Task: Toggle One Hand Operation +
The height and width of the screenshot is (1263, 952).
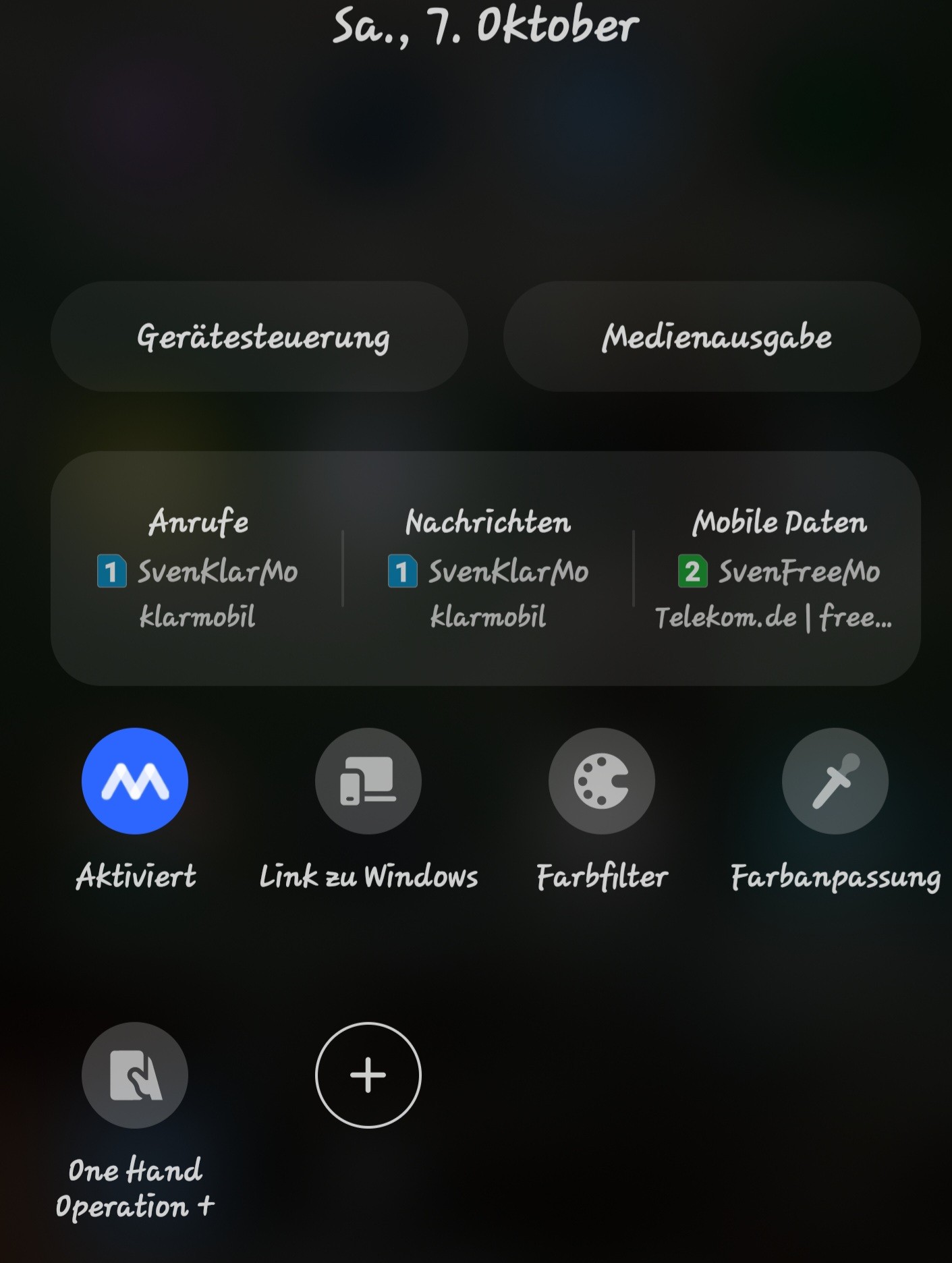Action: 135,1075
